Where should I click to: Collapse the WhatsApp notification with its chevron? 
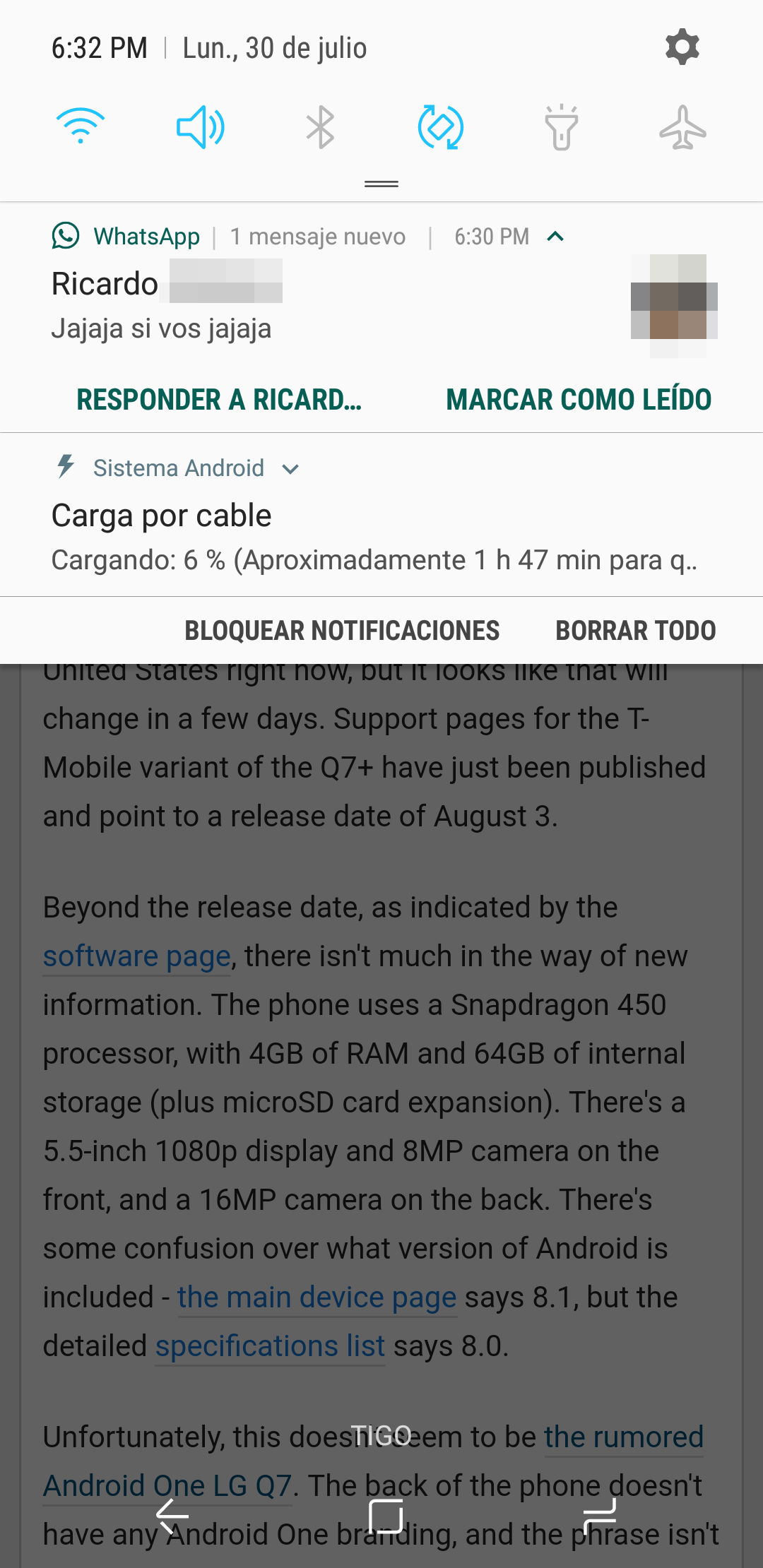pyautogui.click(x=554, y=237)
